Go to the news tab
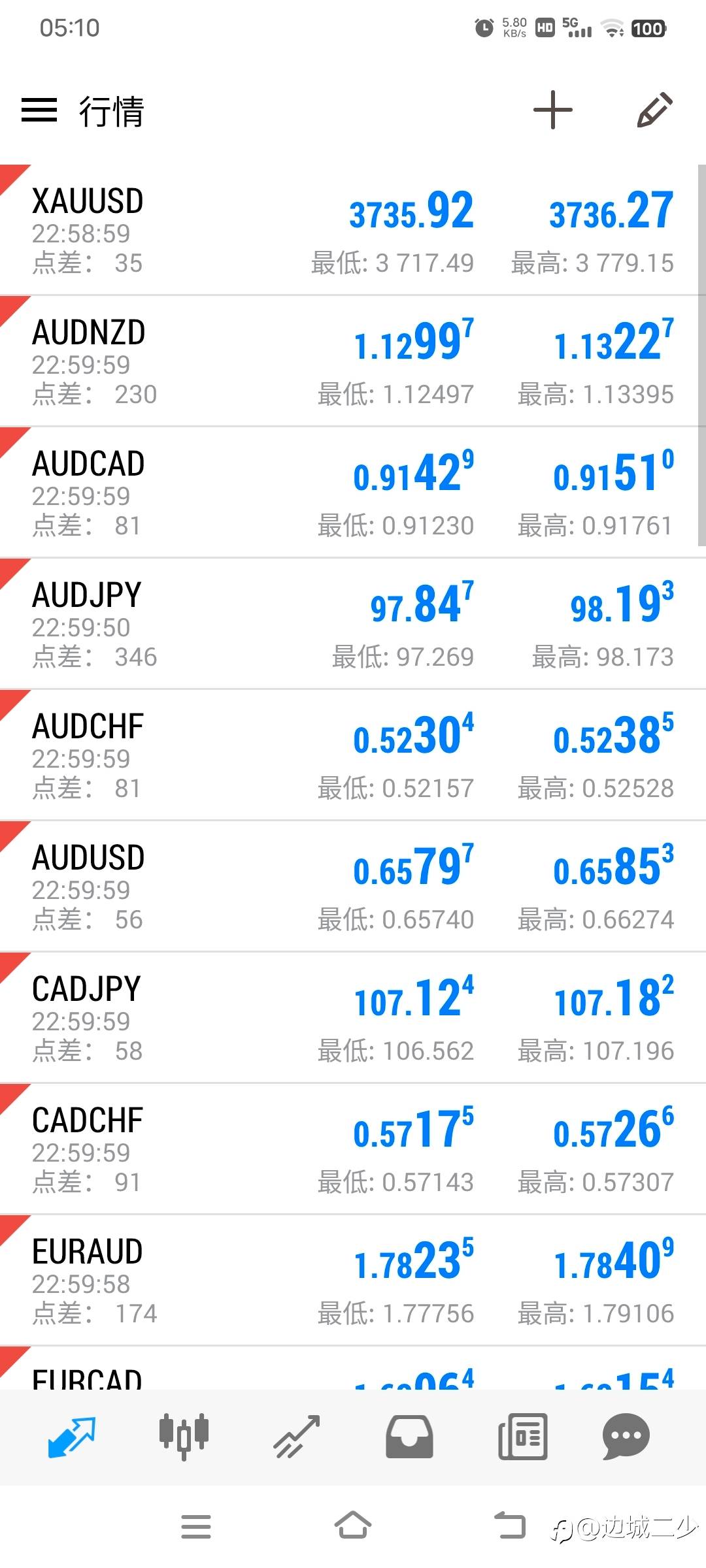Image resolution: width=706 pixels, height=1568 pixels. click(x=522, y=1437)
